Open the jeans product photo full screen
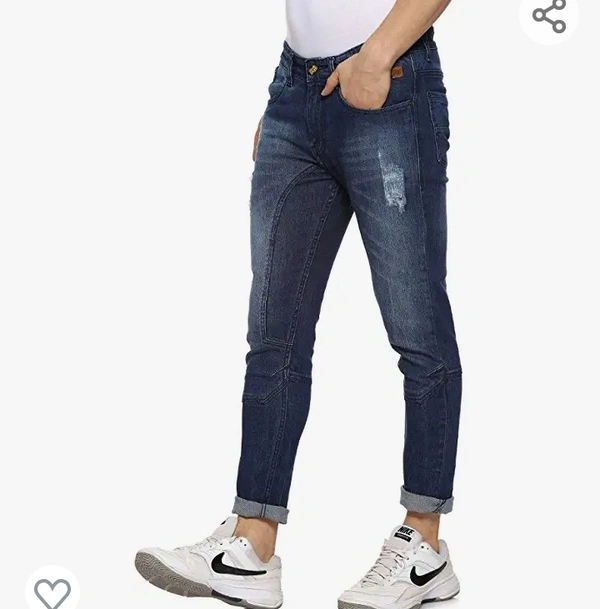Image resolution: width=600 pixels, height=609 pixels. point(330,300)
